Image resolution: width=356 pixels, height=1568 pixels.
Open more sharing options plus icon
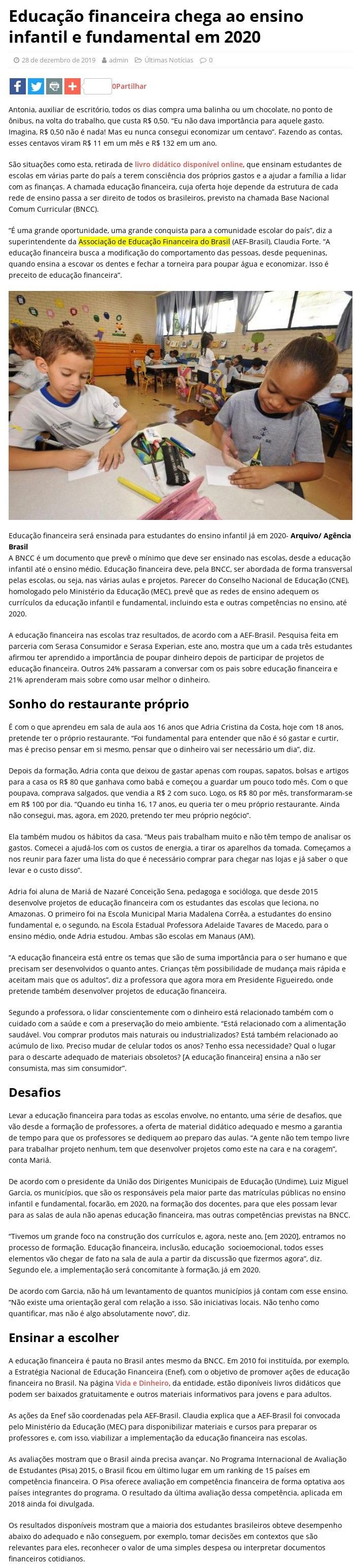coord(73,86)
